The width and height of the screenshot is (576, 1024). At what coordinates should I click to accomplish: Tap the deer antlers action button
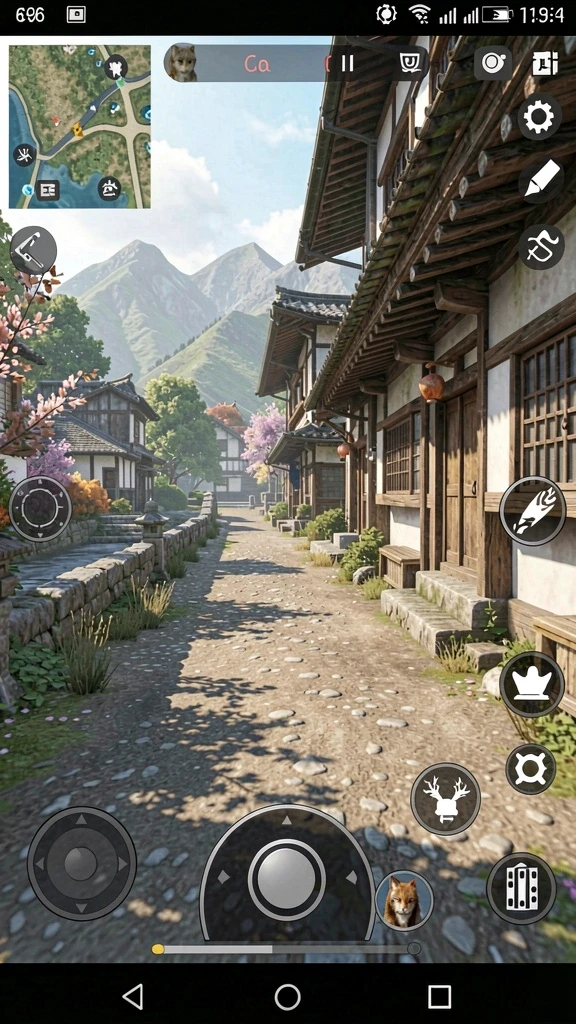click(x=445, y=798)
